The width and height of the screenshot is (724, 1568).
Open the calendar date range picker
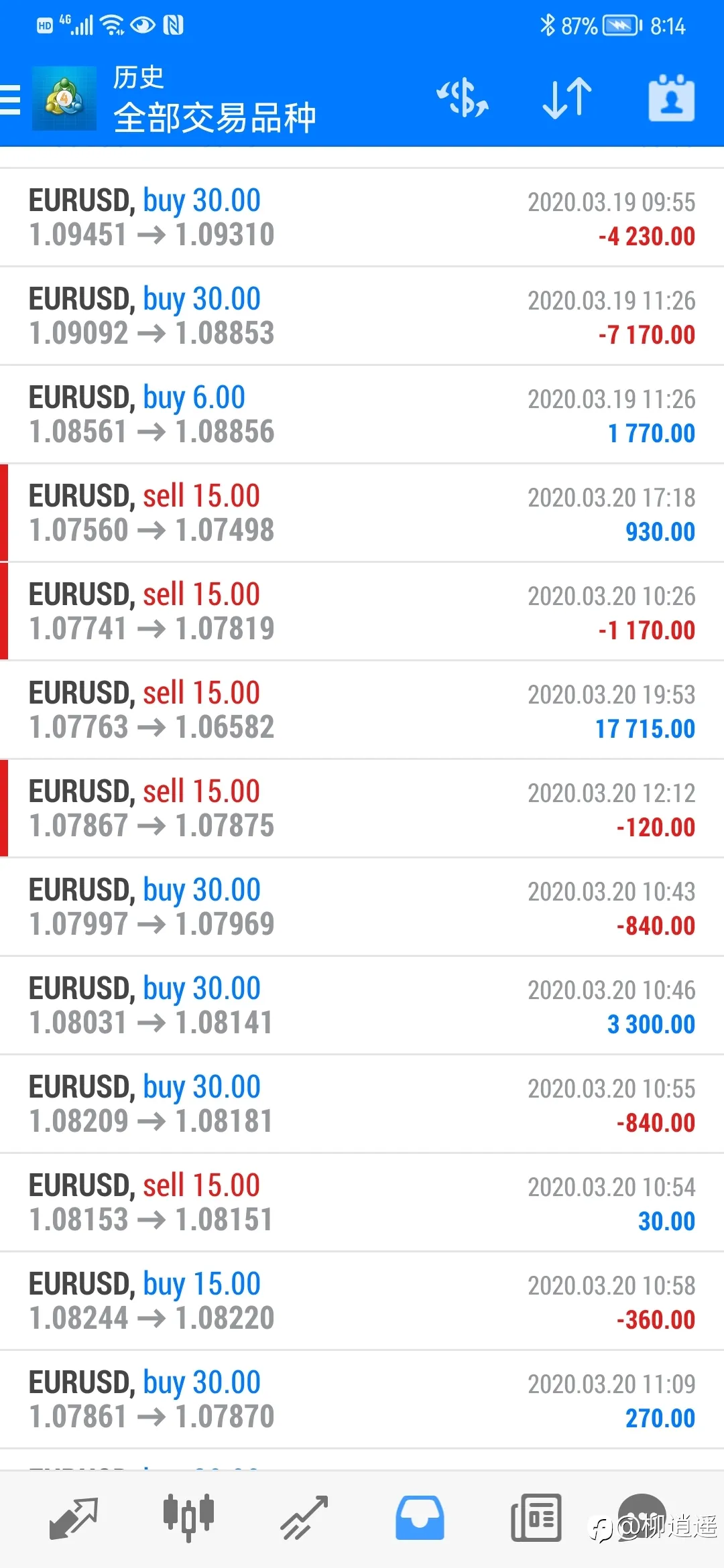click(x=671, y=98)
